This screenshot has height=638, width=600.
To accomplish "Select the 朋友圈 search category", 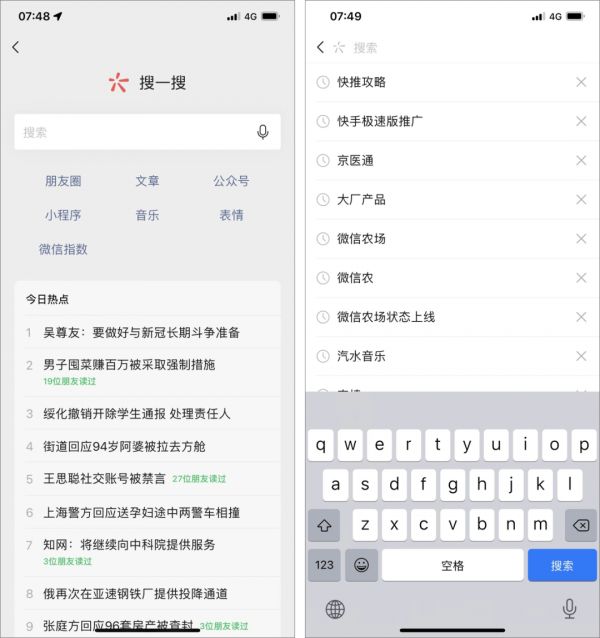I will 63,181.
